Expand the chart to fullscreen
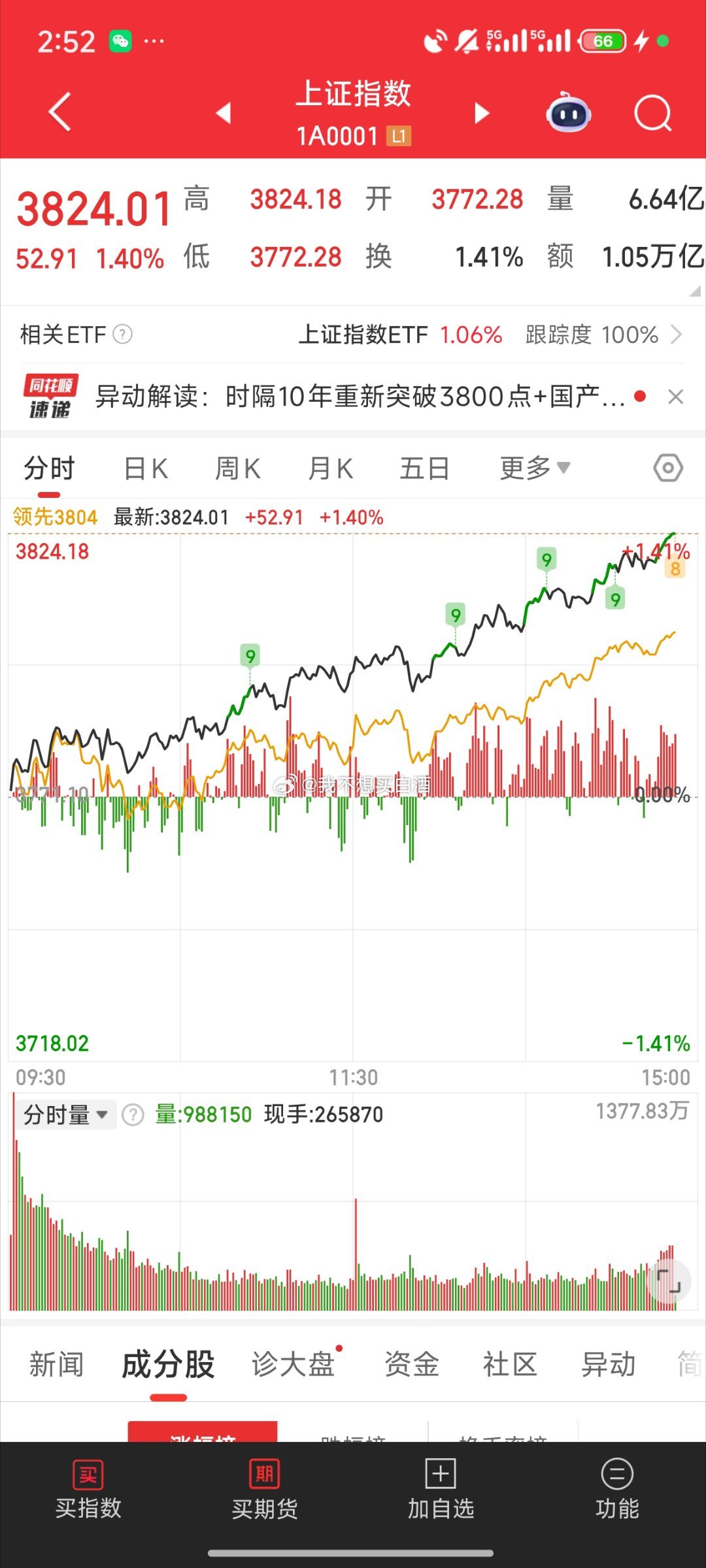Viewport: 706px width, 1568px height. coord(668,1281)
